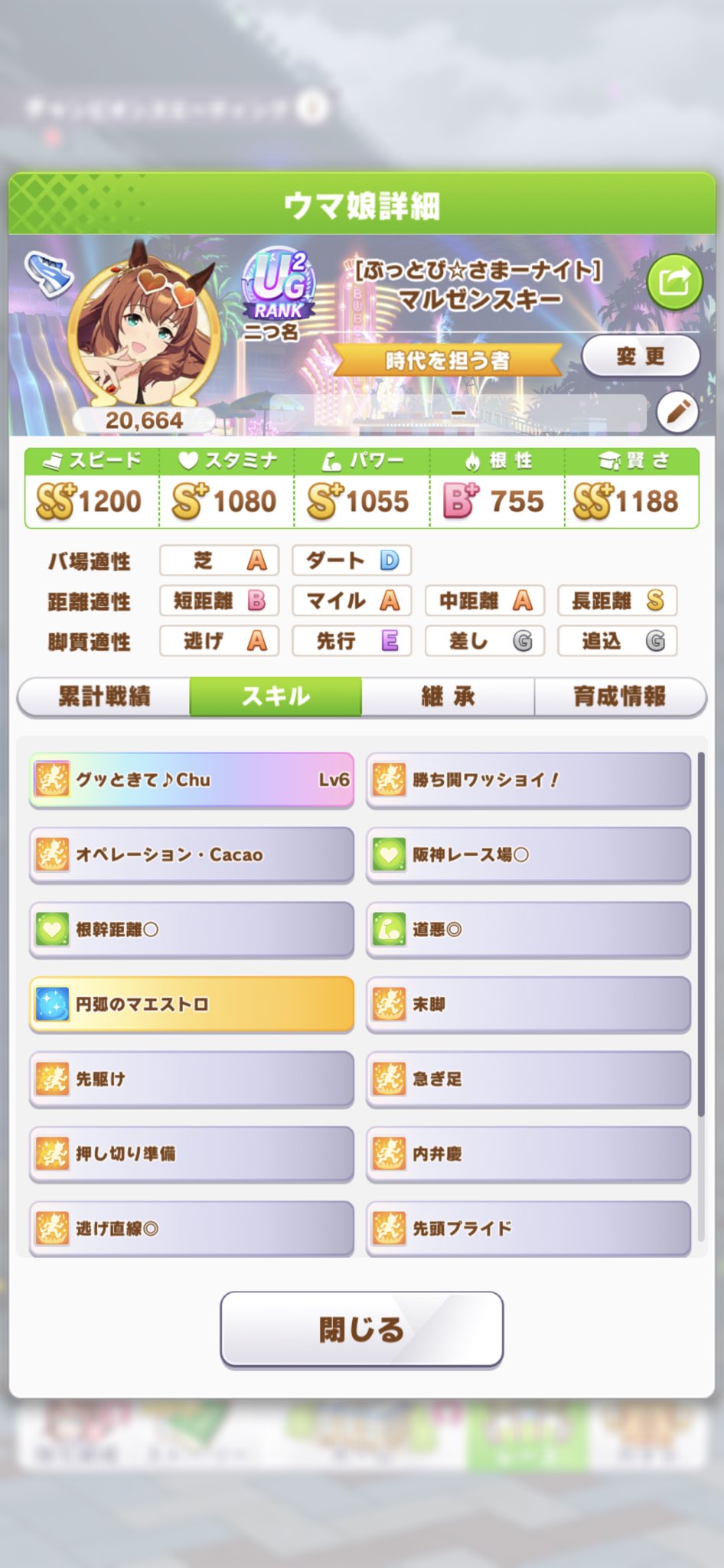Switch to the 育成情報 tab
This screenshot has width=724, height=1568.
(x=619, y=697)
